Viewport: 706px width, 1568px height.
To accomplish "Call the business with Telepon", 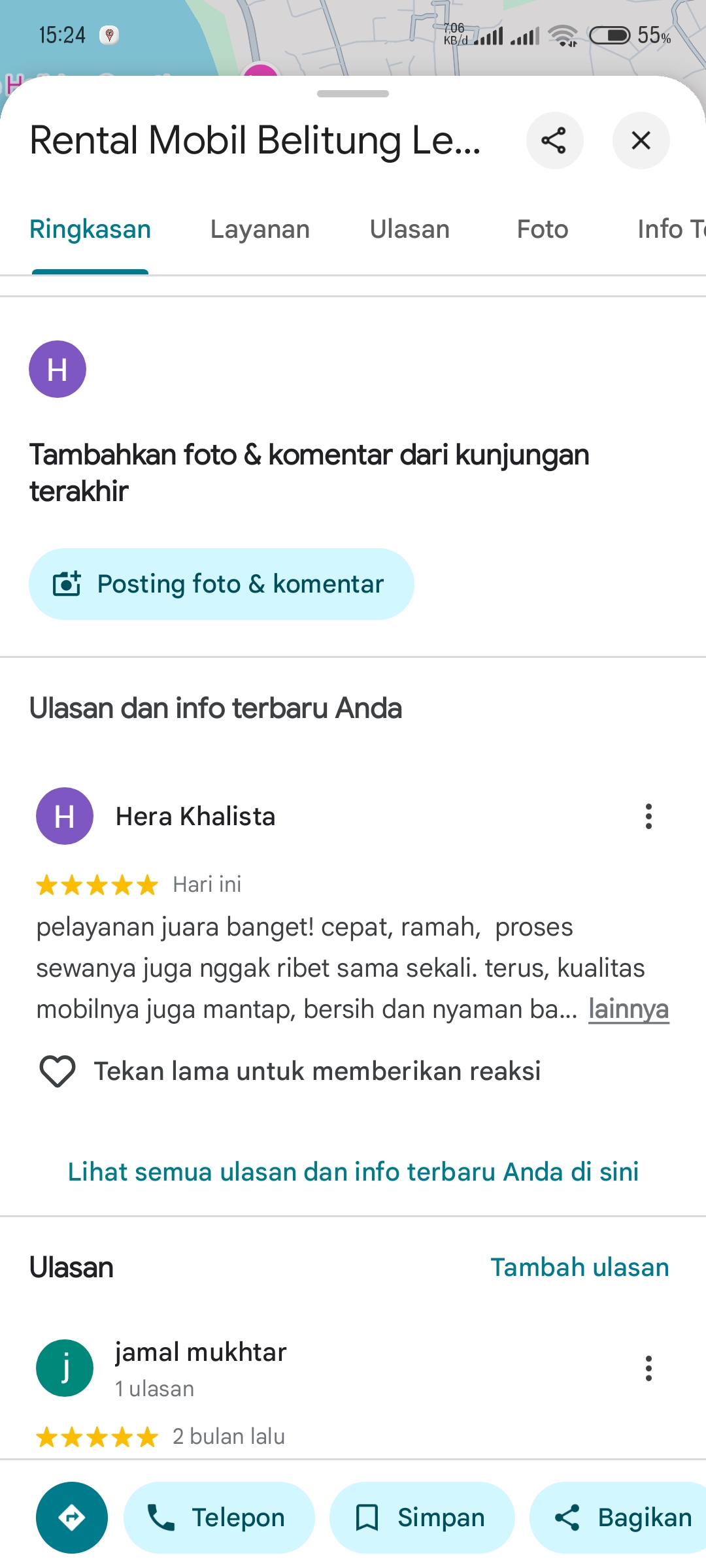I will (x=219, y=1517).
